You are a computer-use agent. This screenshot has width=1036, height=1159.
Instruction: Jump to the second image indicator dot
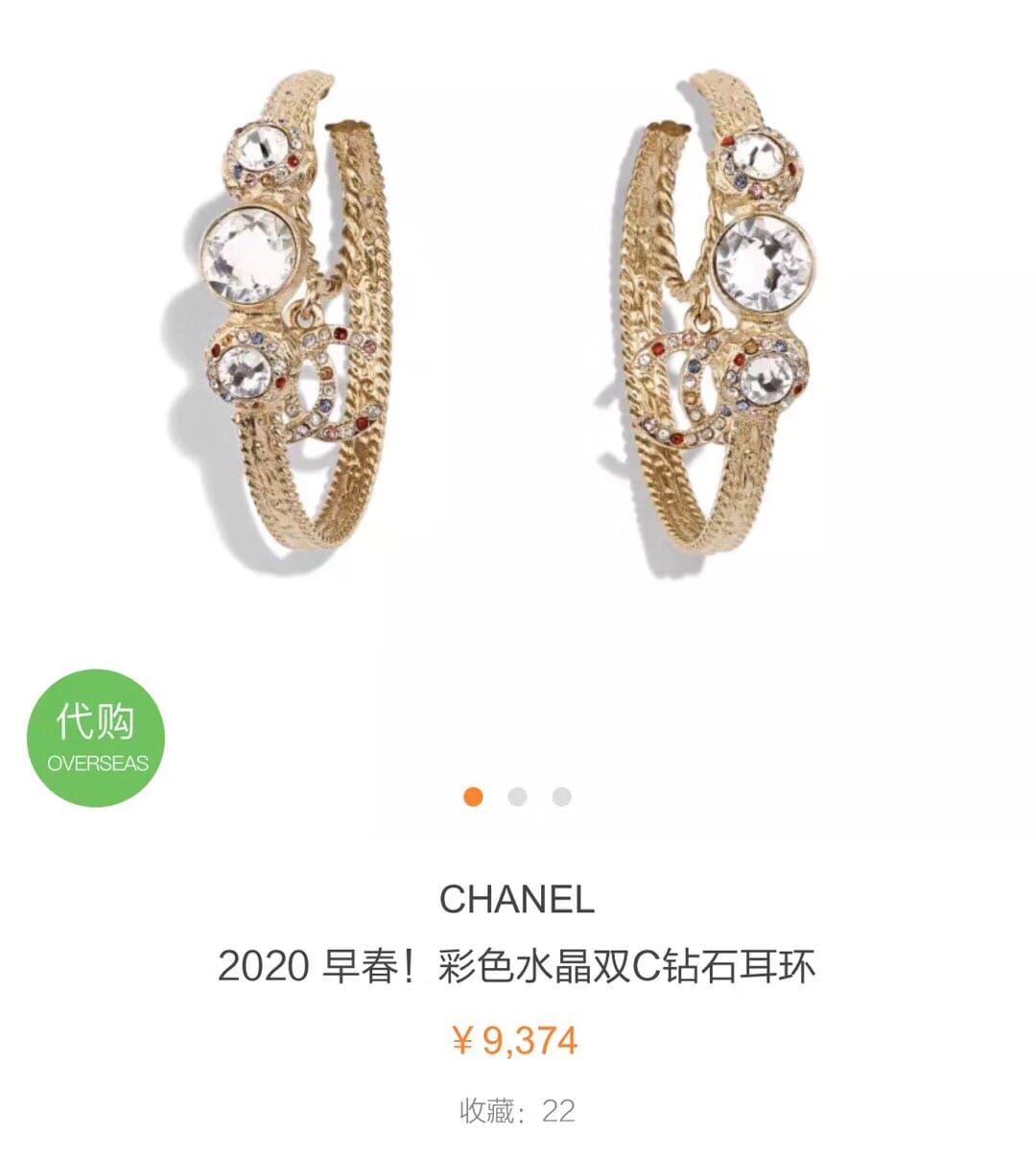(517, 796)
